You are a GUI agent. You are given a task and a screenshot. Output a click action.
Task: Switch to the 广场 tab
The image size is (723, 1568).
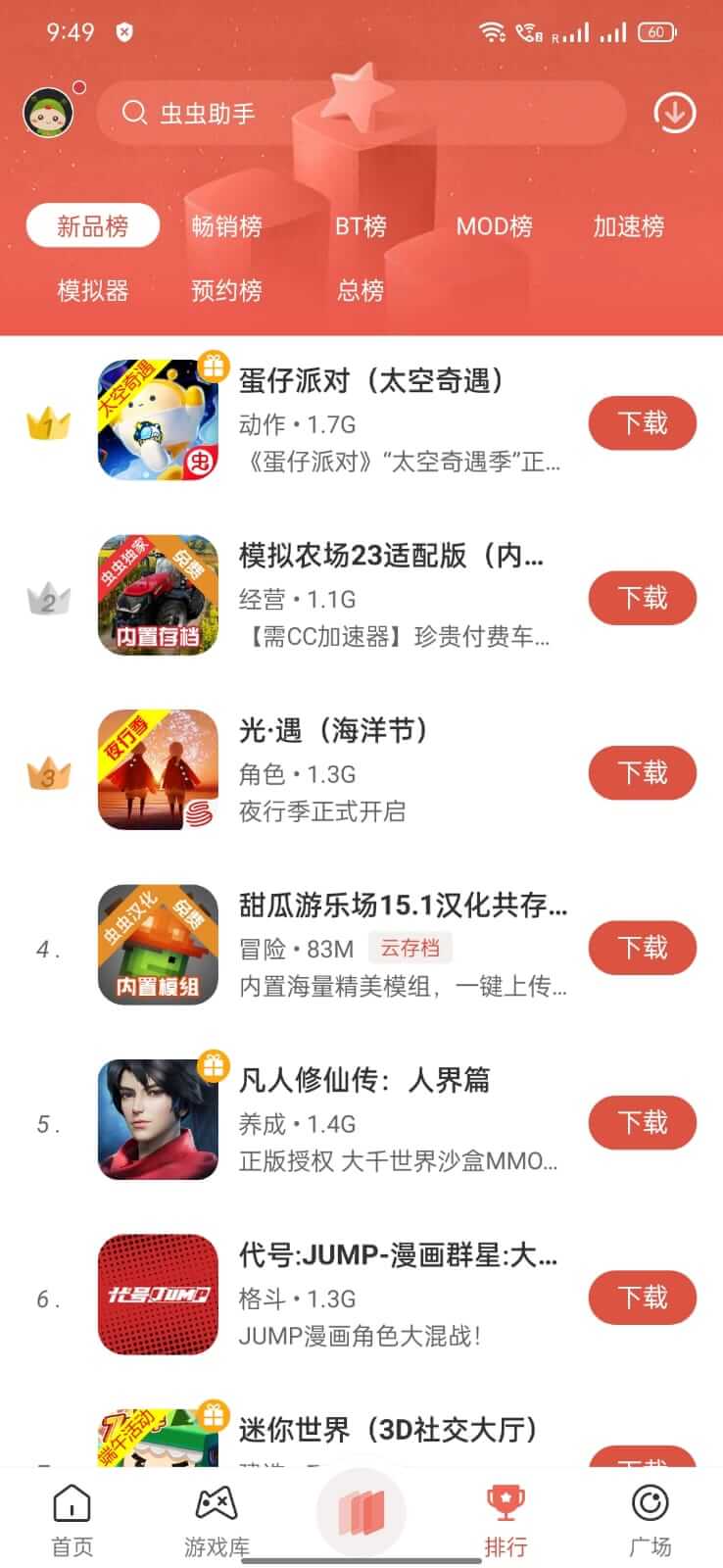point(650,1519)
